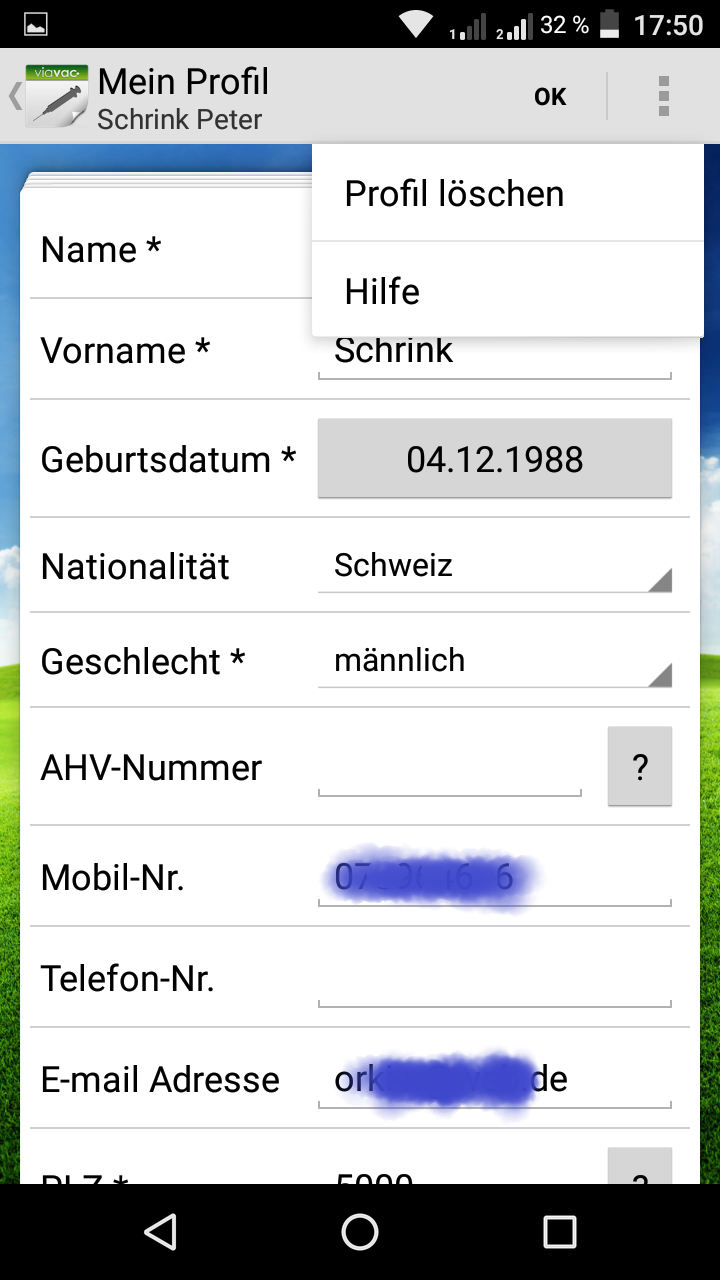
Task: Open the Geschlecht dropdown showing männlich
Action: coord(495,662)
